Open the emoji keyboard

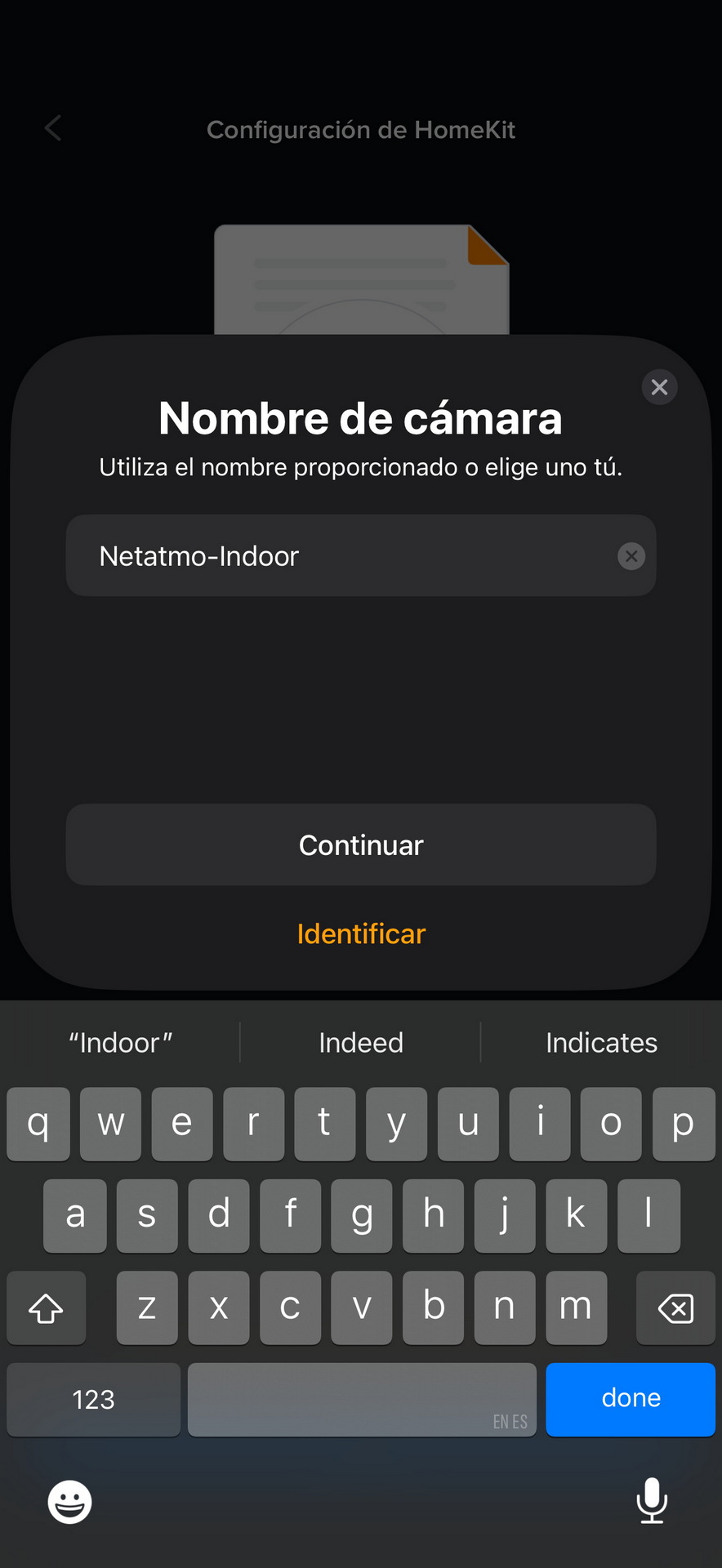pos(70,1501)
